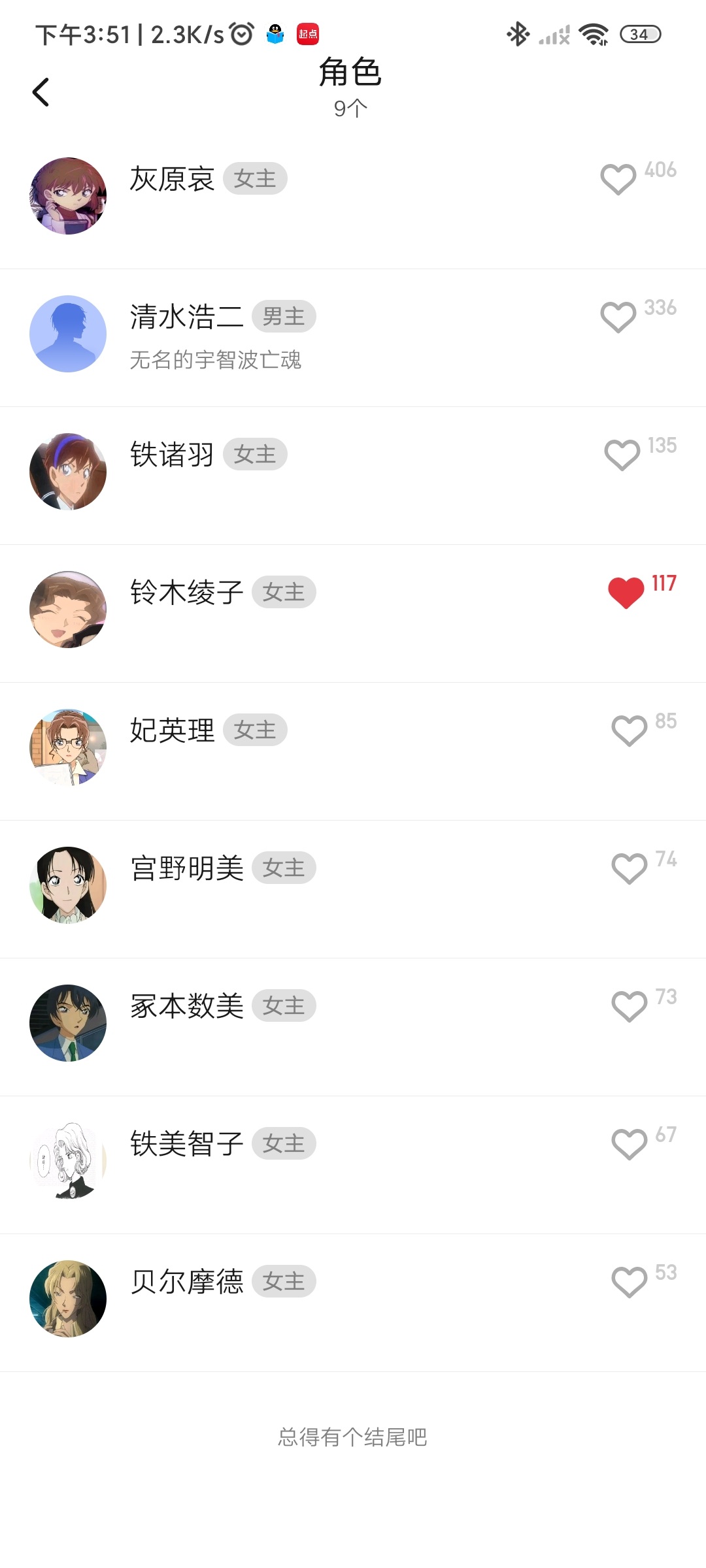
Task: Like the character 家本数美
Action: tap(629, 1006)
